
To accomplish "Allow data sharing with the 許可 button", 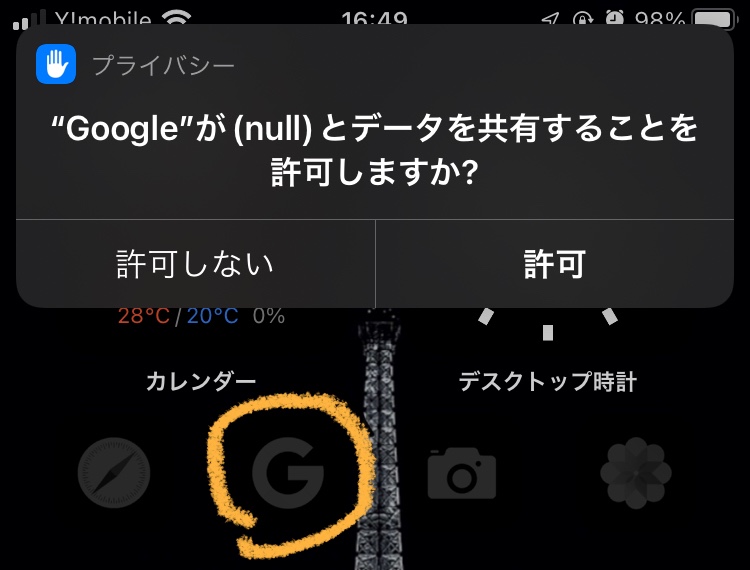I will [x=554, y=264].
